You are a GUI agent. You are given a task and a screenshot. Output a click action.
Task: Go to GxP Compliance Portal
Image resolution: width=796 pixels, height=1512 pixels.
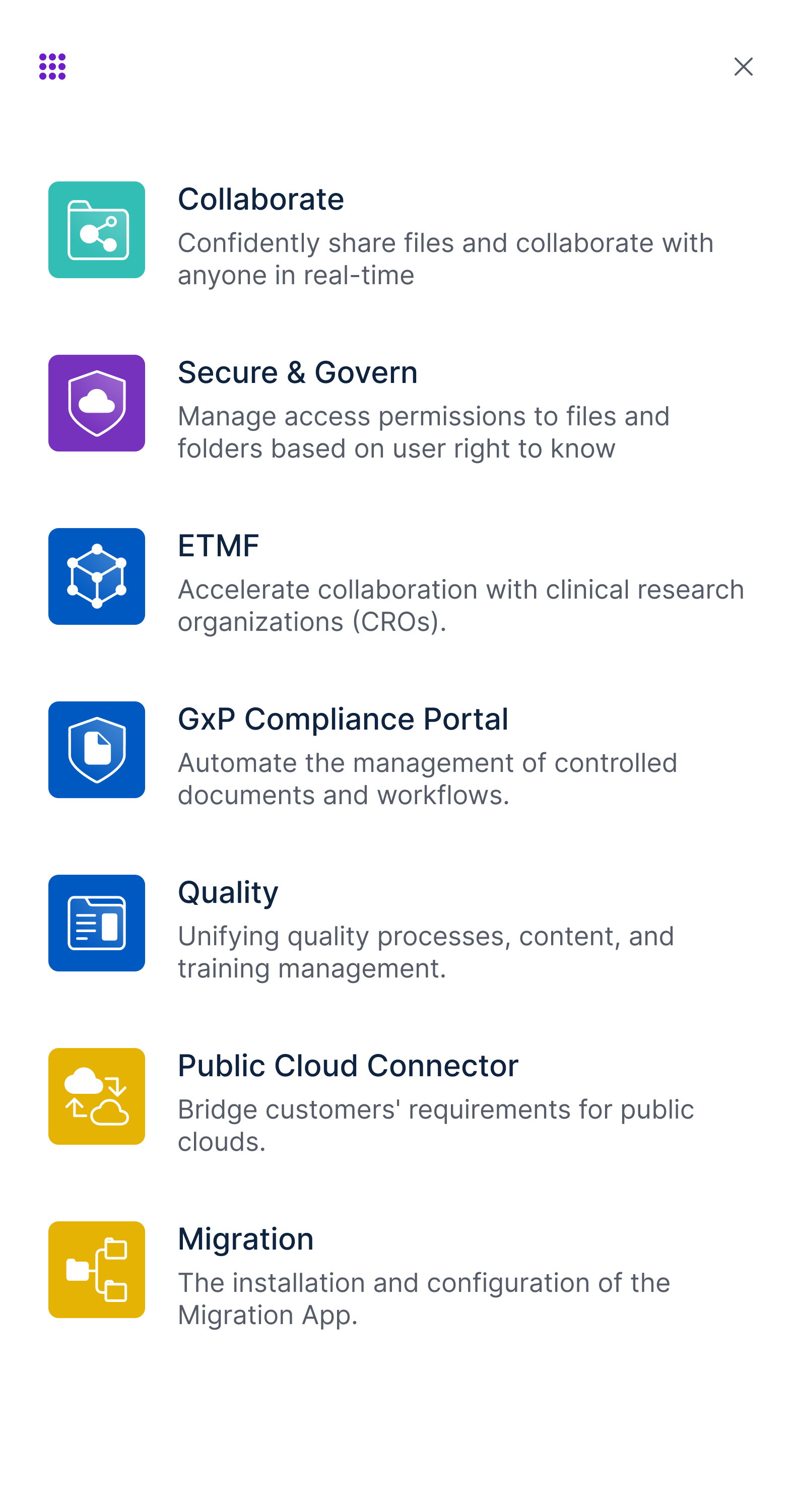point(343,719)
